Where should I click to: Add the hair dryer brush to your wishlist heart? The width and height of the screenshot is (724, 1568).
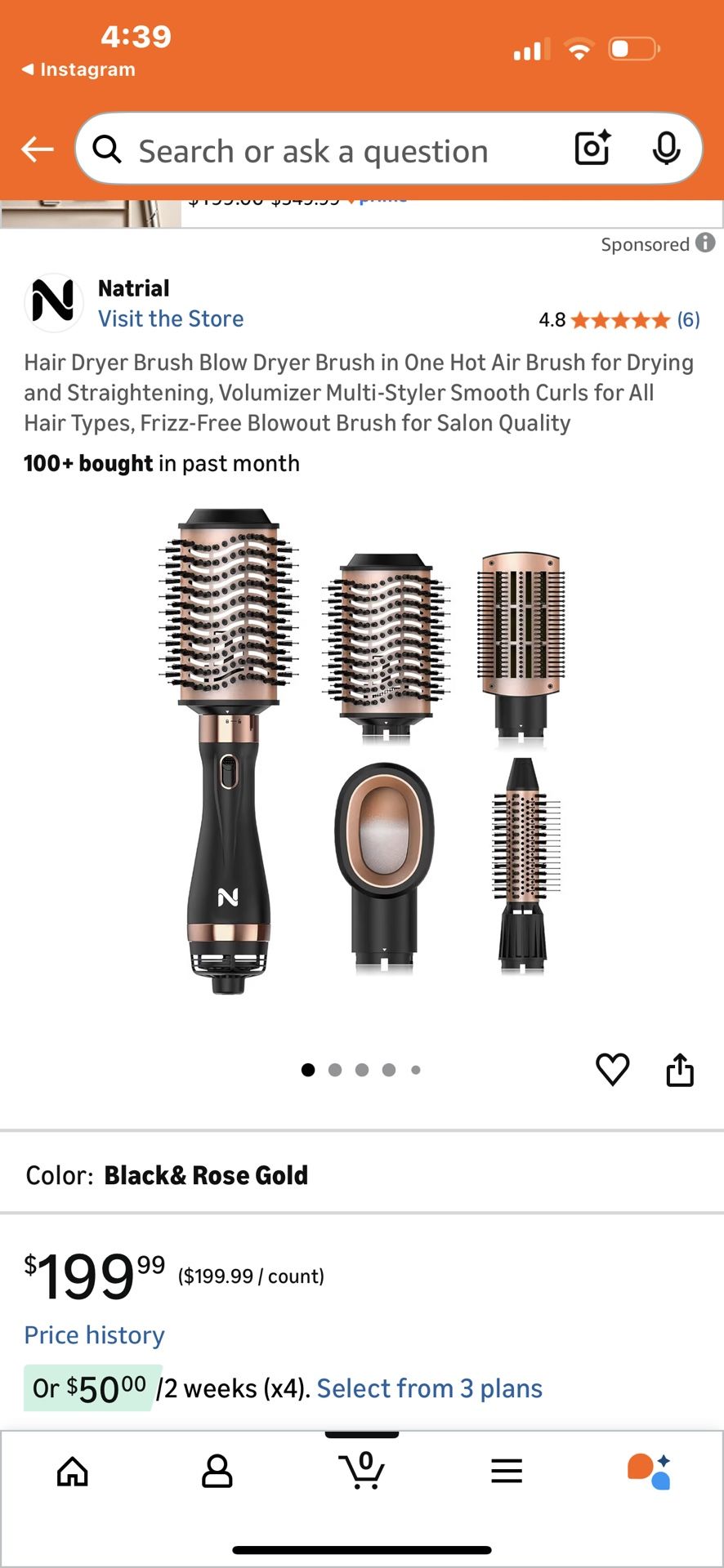coord(613,1071)
